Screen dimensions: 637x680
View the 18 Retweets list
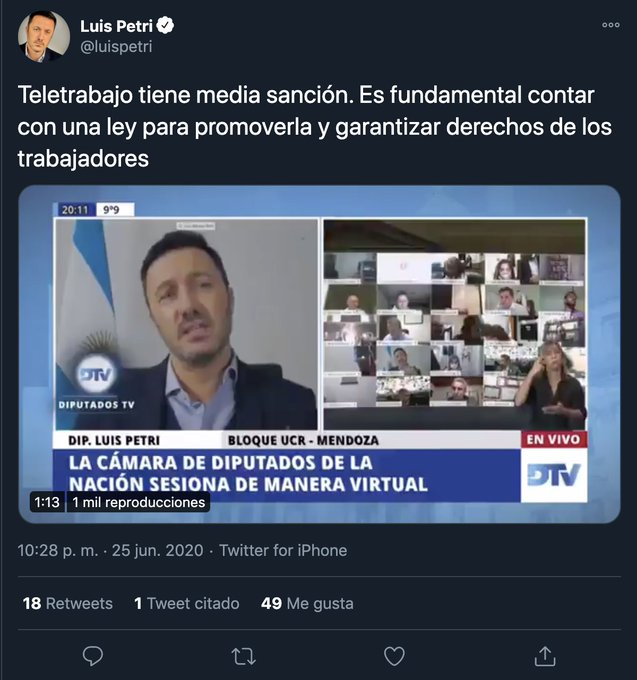coord(67,603)
